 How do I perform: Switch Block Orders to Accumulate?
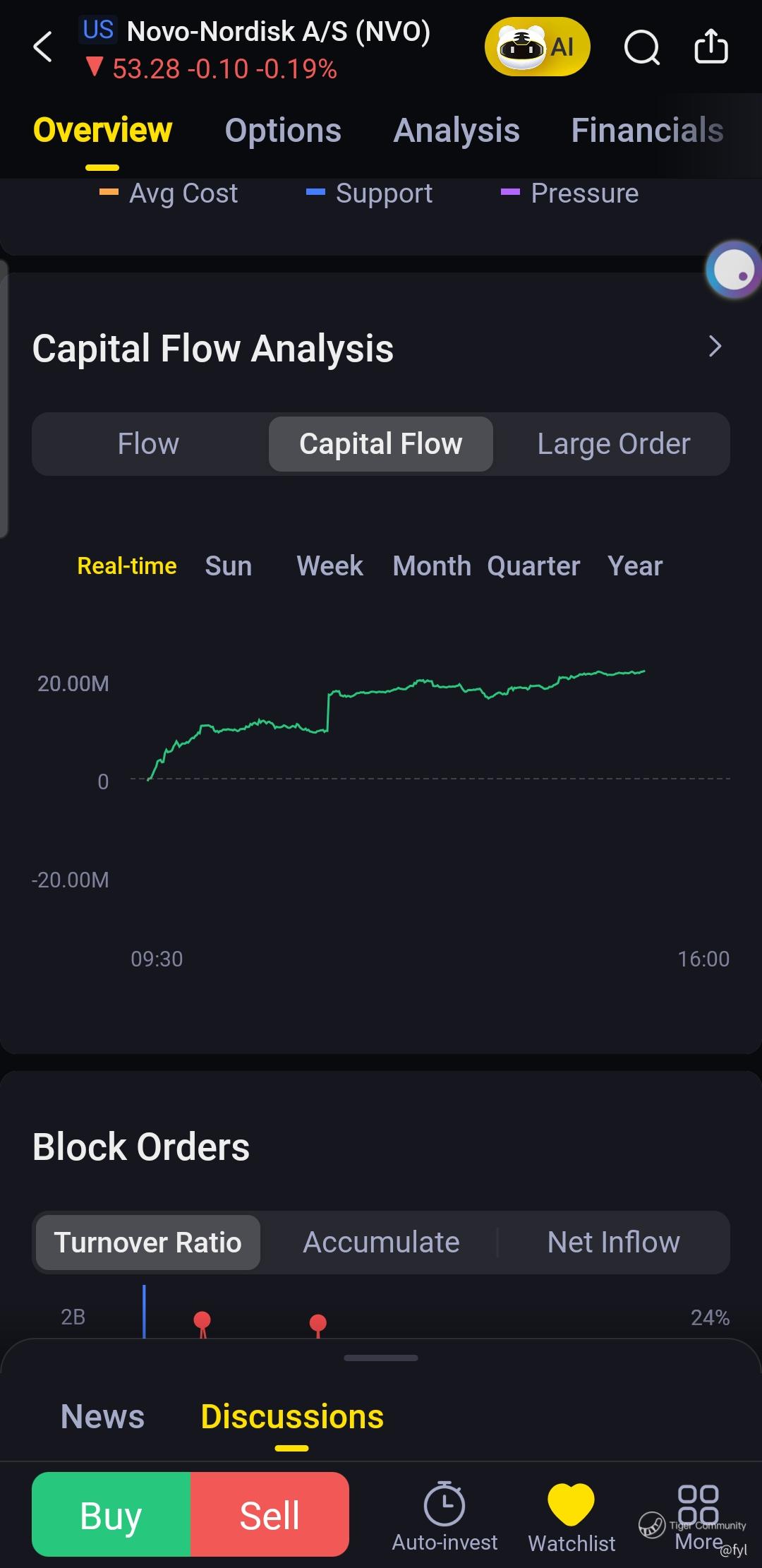tap(381, 1243)
